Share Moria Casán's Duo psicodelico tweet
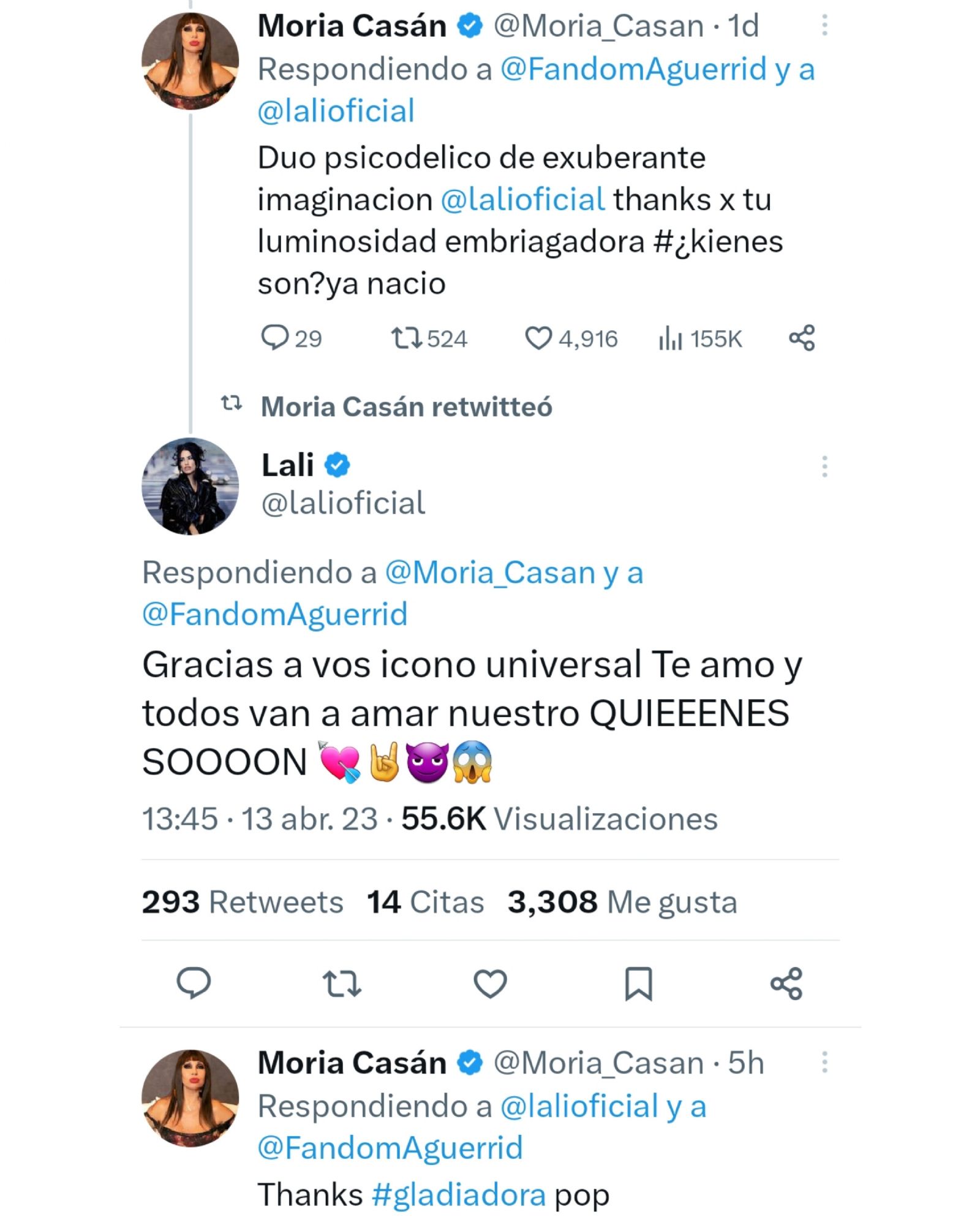 (x=802, y=338)
